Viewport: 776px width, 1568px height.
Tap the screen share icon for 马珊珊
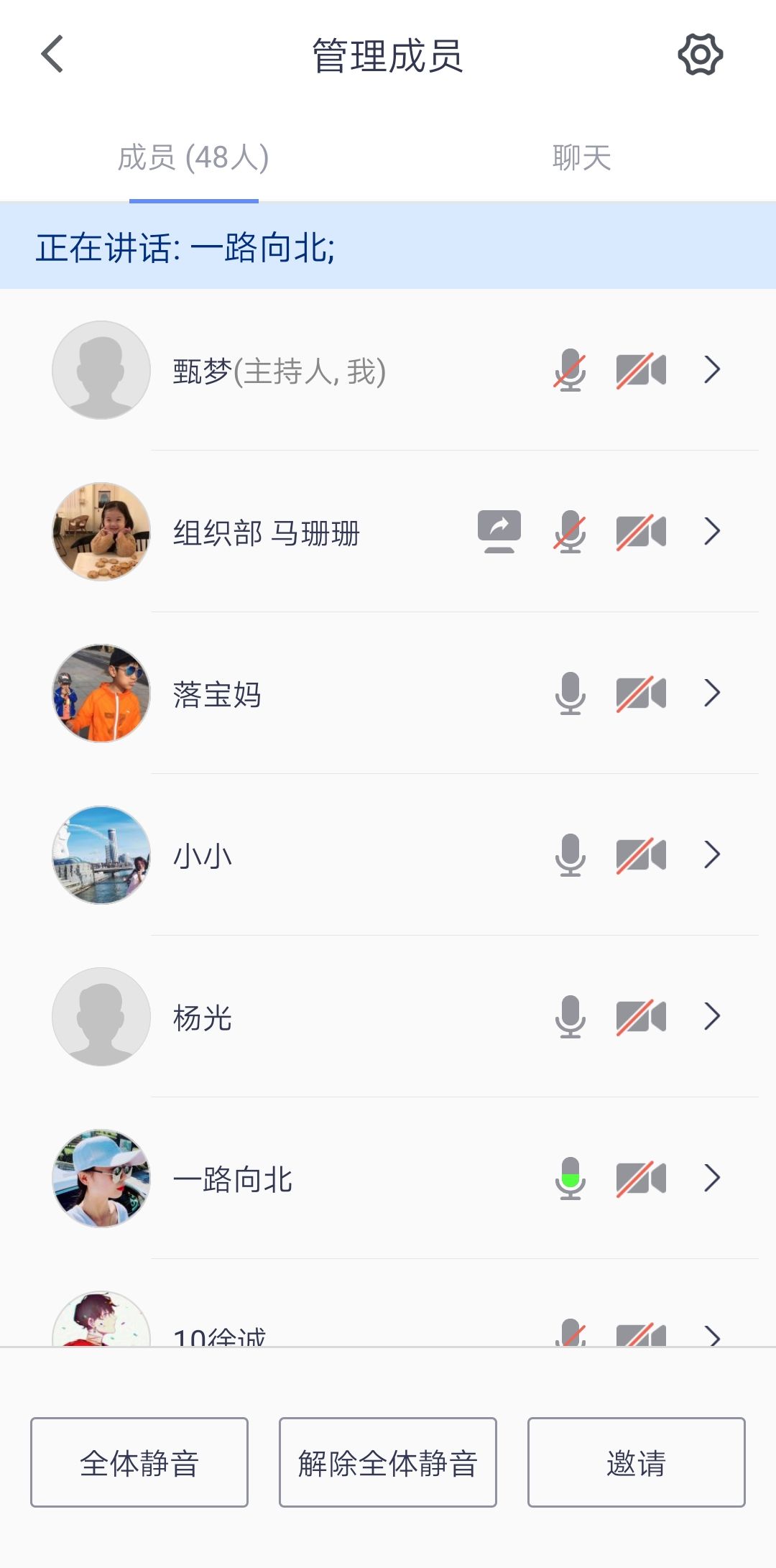(x=499, y=532)
